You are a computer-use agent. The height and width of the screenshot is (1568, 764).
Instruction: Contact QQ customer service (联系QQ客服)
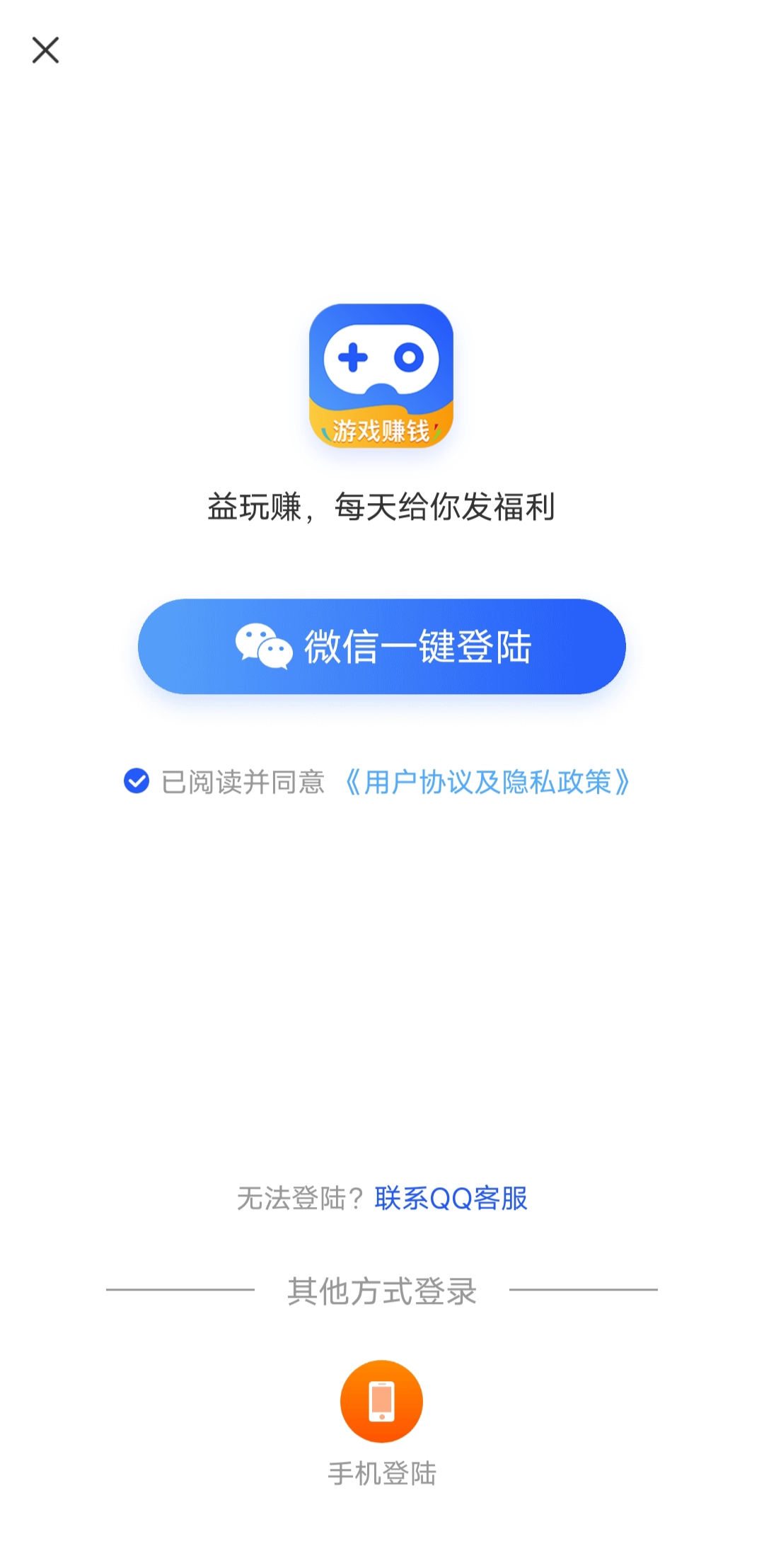(451, 1198)
